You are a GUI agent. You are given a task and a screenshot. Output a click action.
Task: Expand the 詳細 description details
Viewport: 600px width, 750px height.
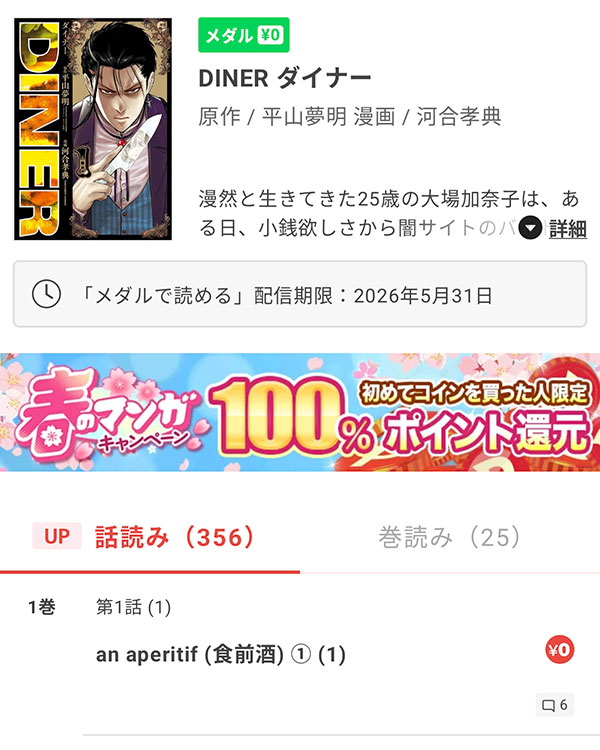click(x=554, y=228)
